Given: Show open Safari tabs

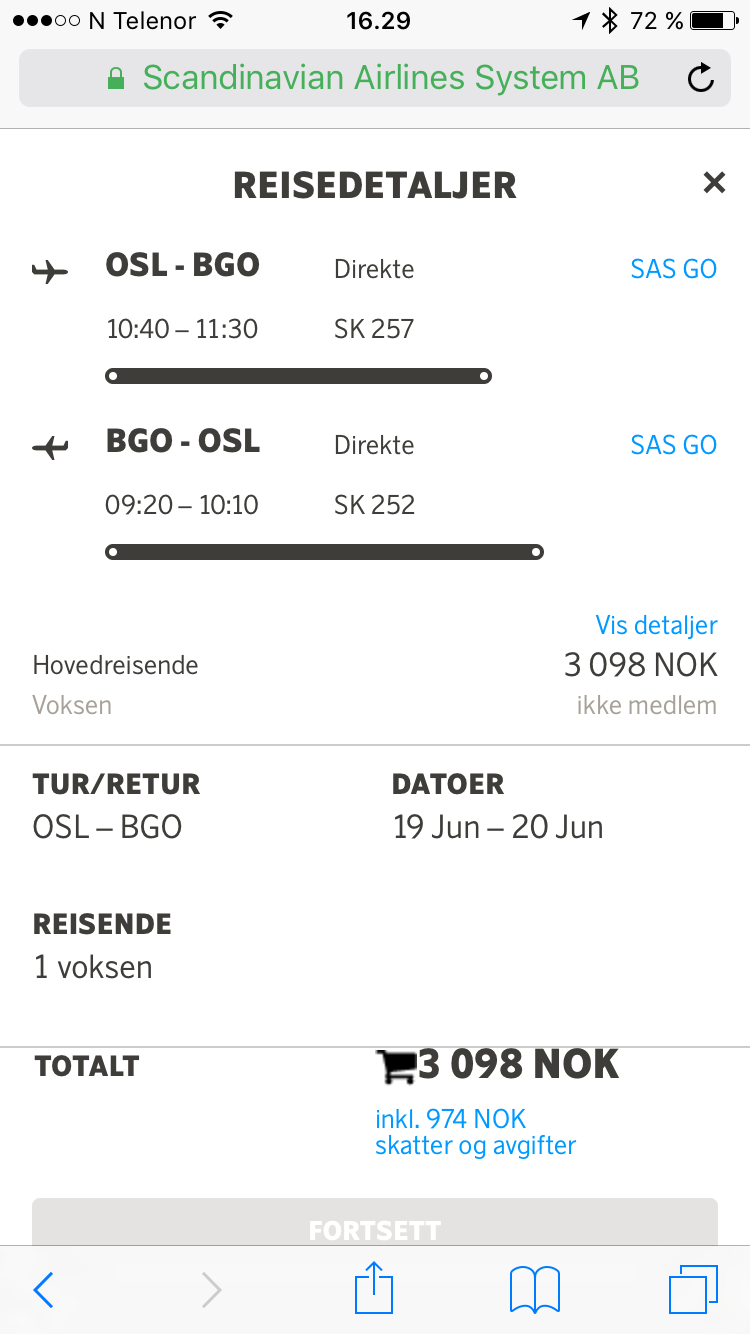Looking at the screenshot, I should [x=693, y=1290].
